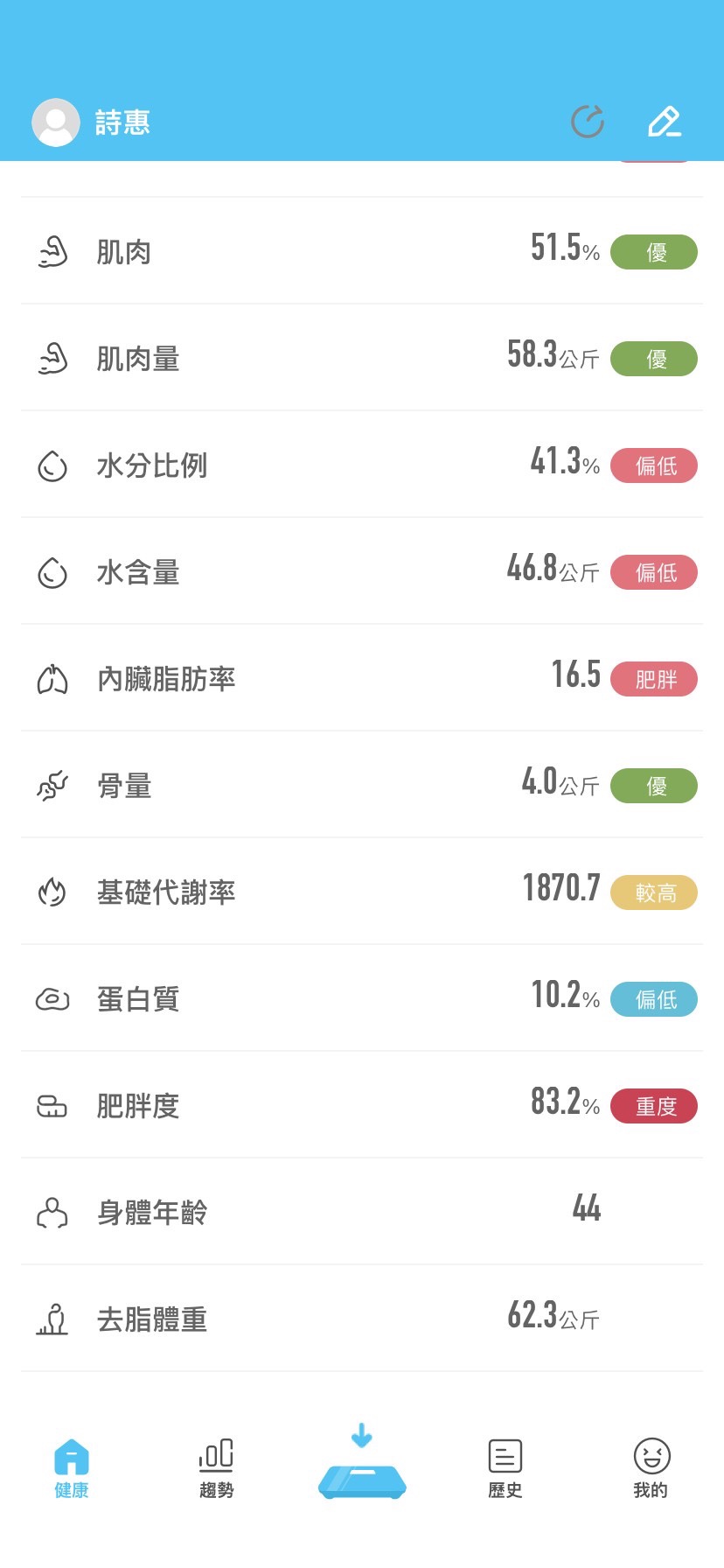View 水含量 details

[362, 572]
